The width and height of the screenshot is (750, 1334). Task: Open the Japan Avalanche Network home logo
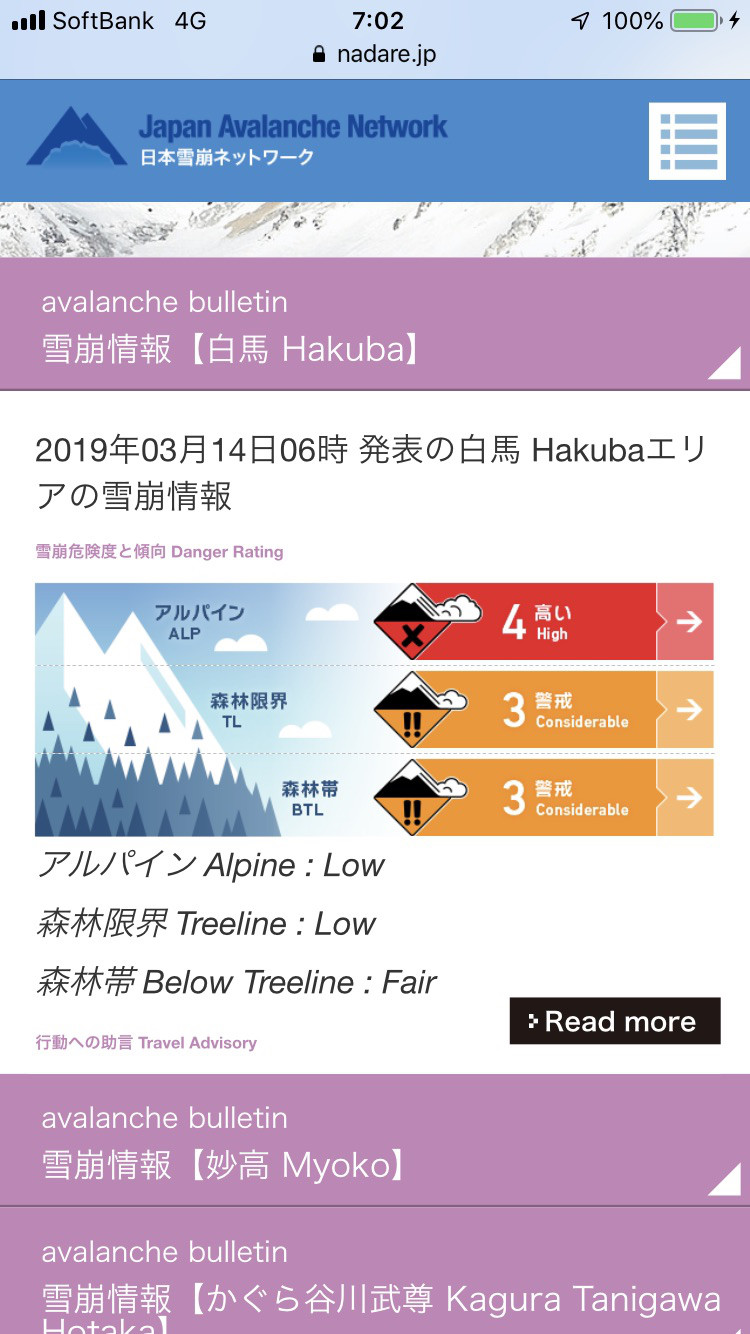(x=237, y=139)
